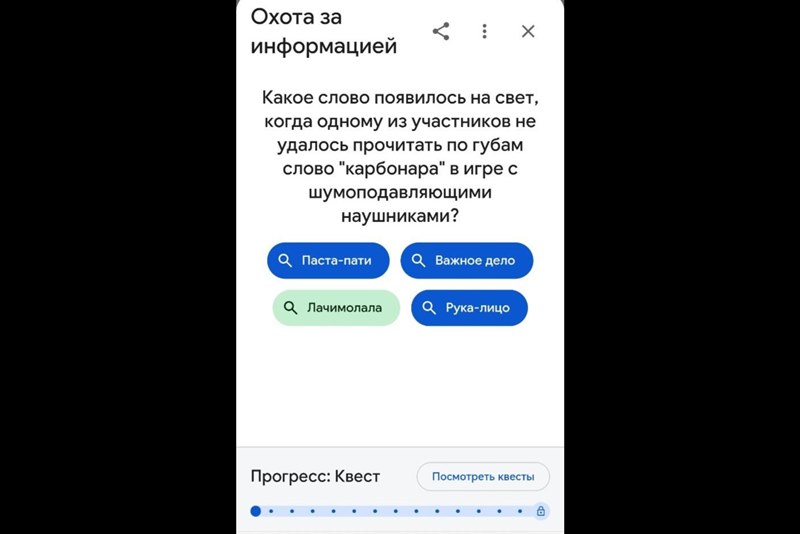Close the Охота за информацией panel

coord(528,31)
